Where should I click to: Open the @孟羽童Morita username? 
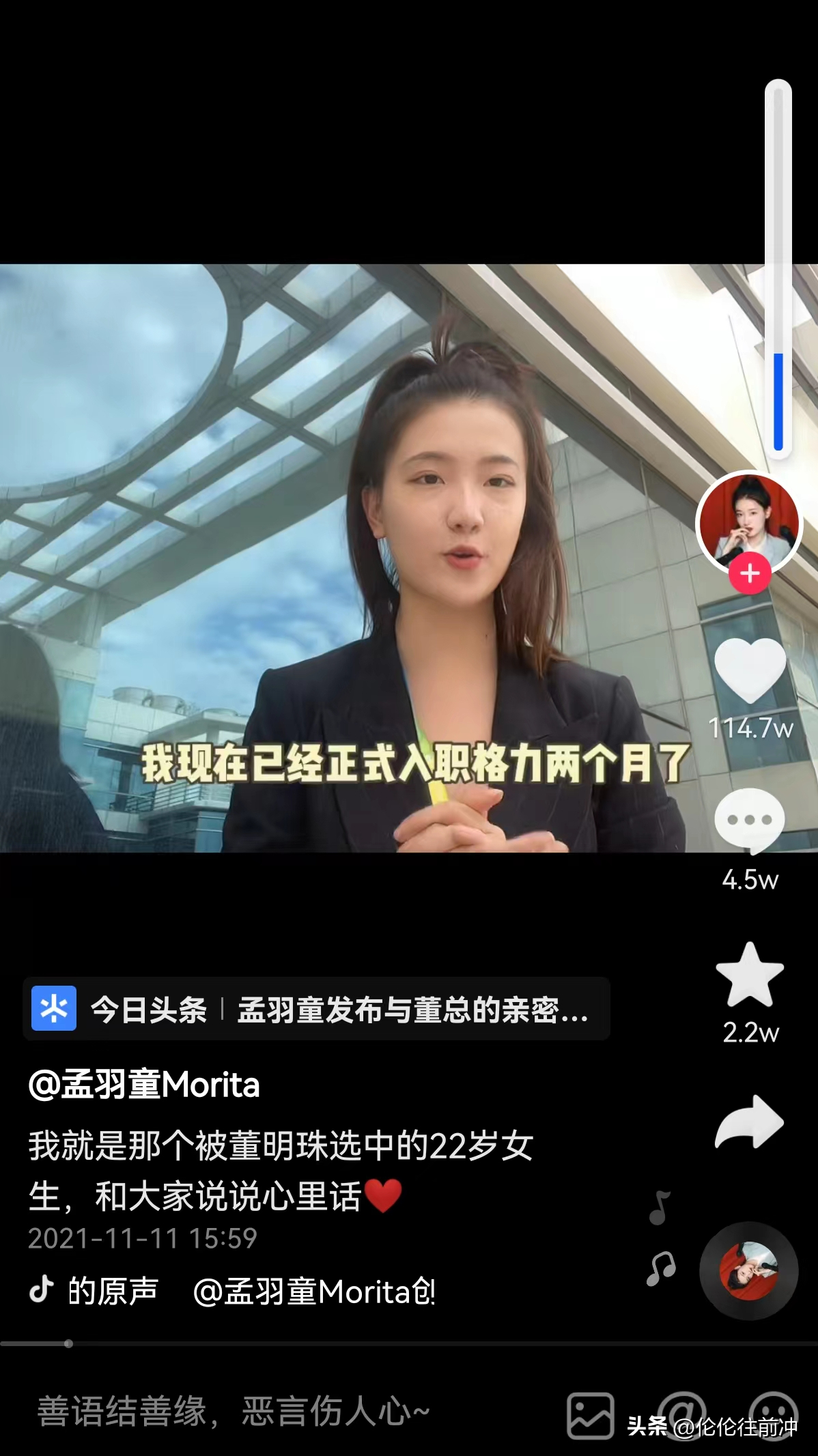[144, 1085]
